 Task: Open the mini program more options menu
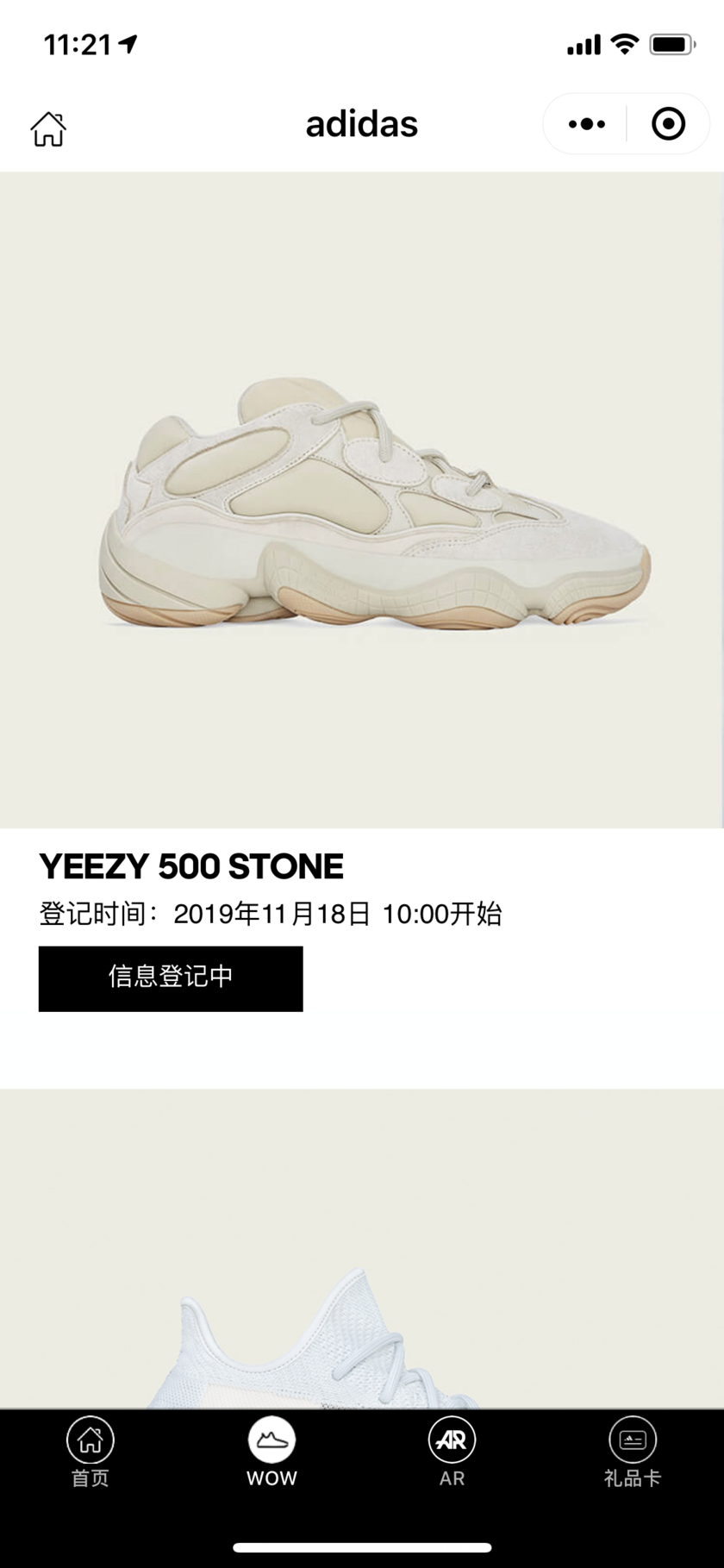[587, 124]
